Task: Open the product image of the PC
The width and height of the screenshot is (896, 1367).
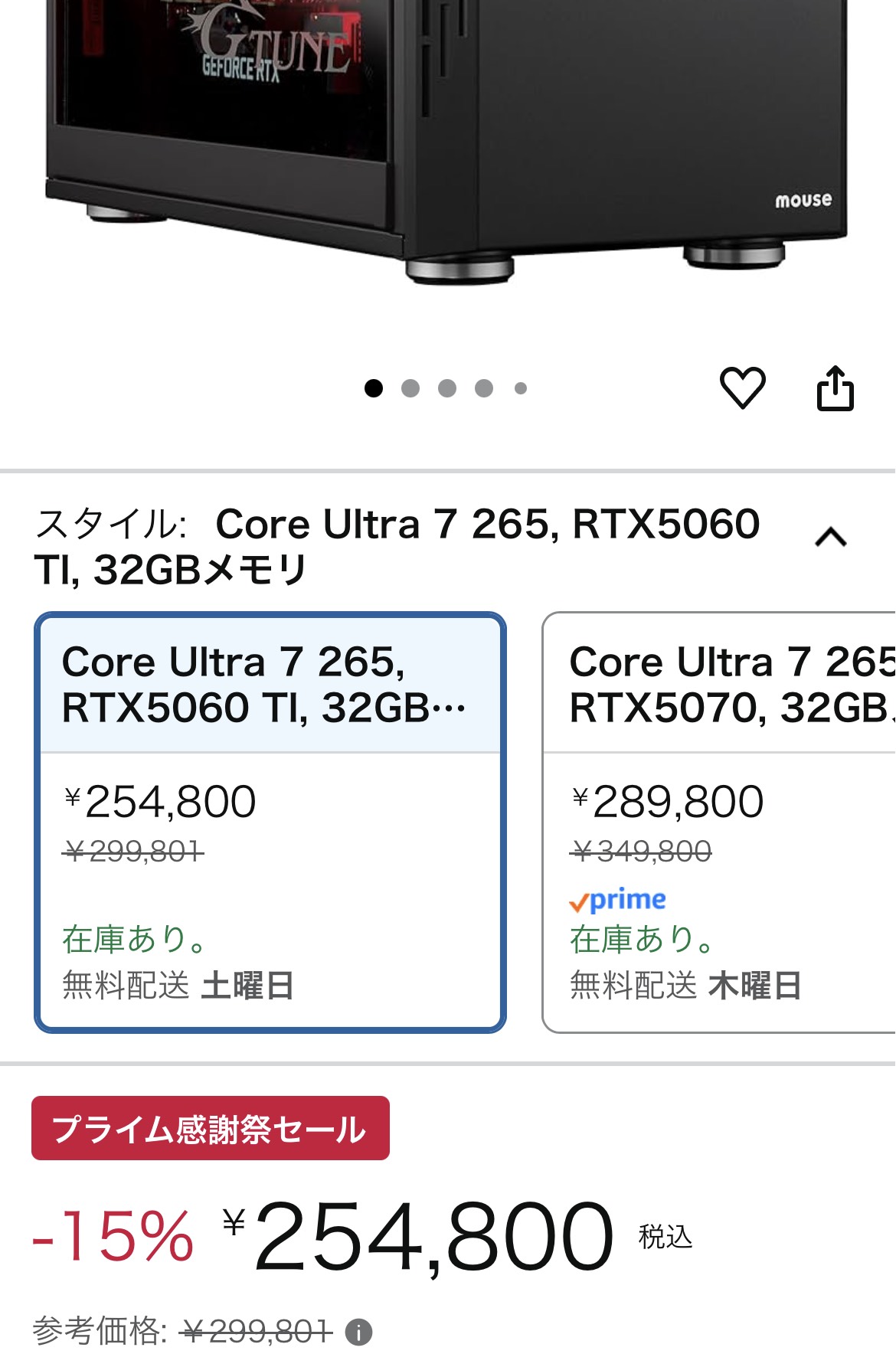Action: (448, 138)
